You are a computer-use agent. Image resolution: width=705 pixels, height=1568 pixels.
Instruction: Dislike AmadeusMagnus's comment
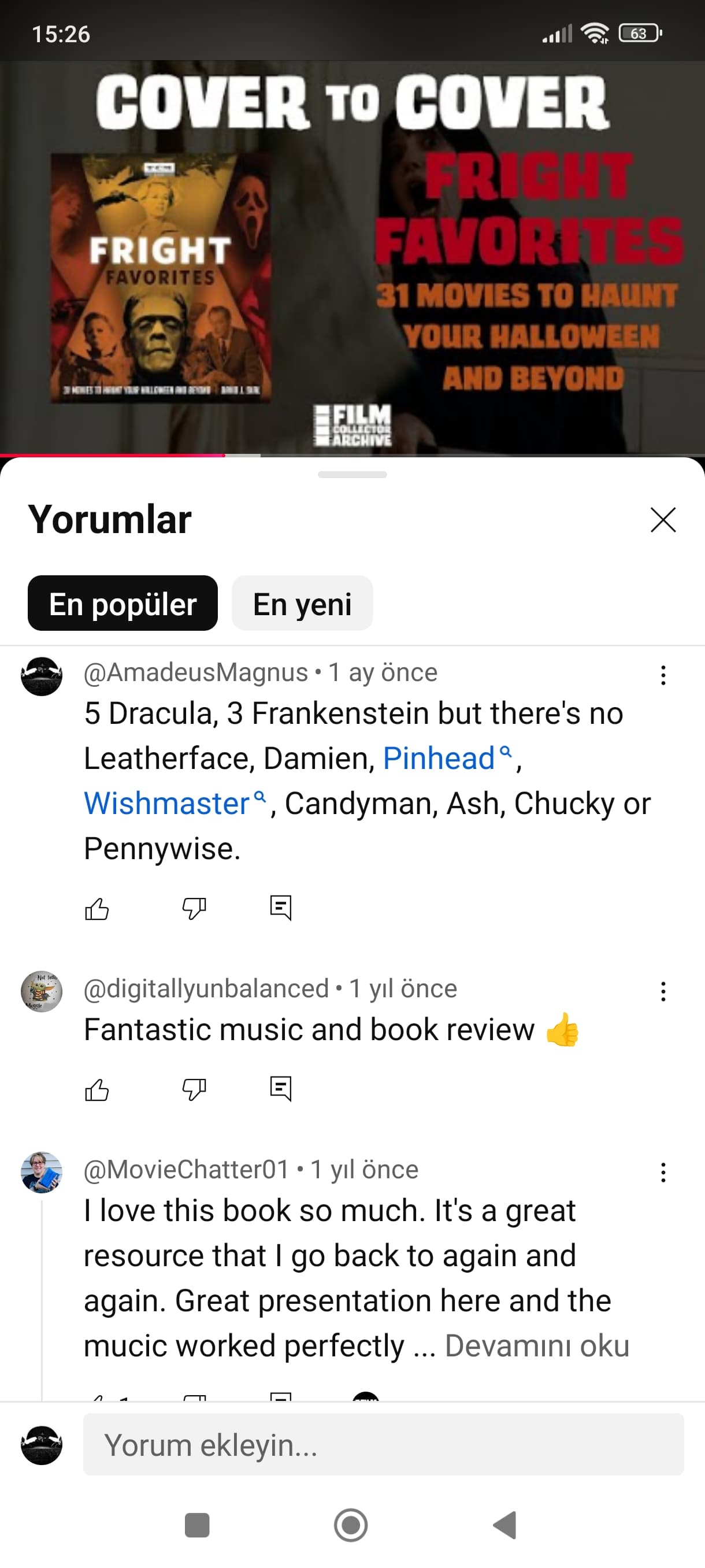[194, 909]
